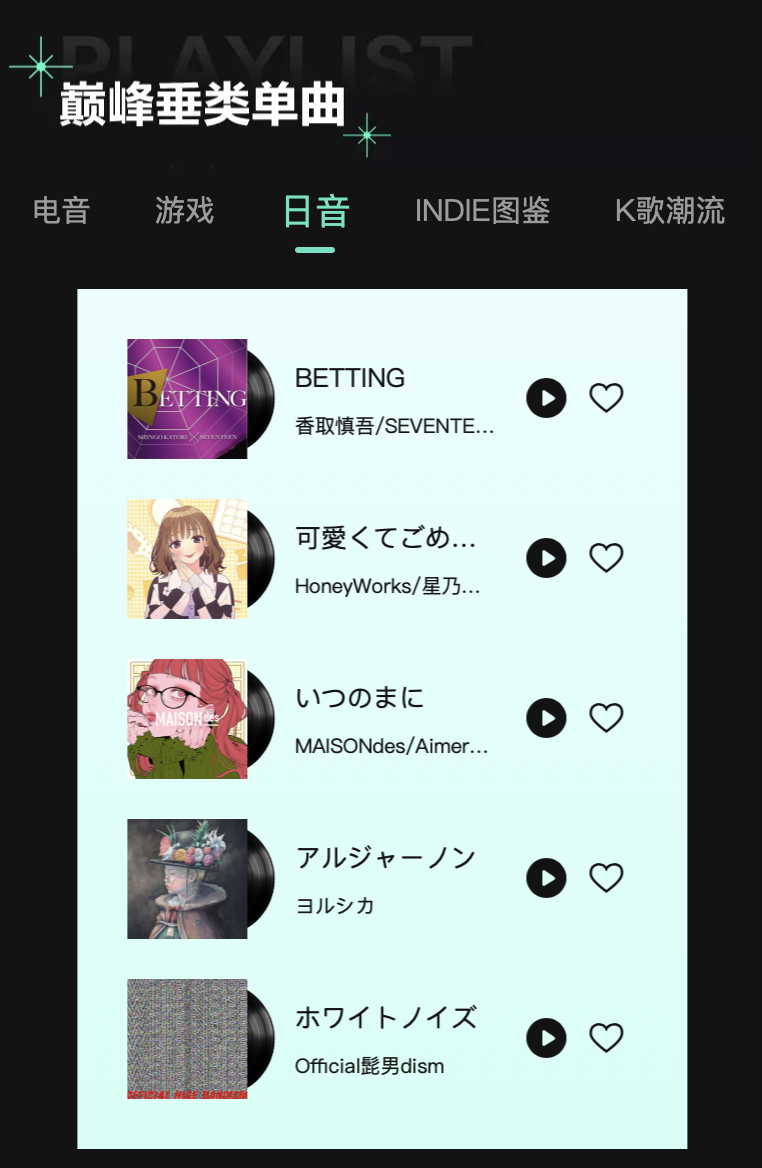762x1168 pixels.
Task: Heart the song アルジャーノン
Action: 606,878
